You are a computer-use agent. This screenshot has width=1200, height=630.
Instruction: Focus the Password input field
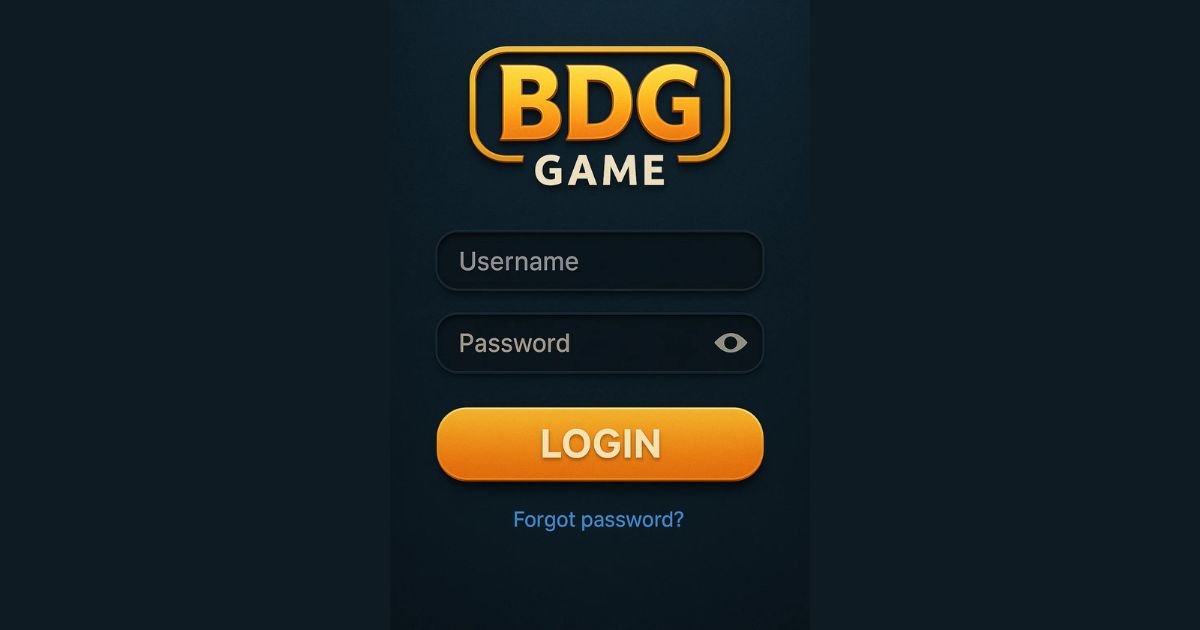pyautogui.click(x=570, y=344)
